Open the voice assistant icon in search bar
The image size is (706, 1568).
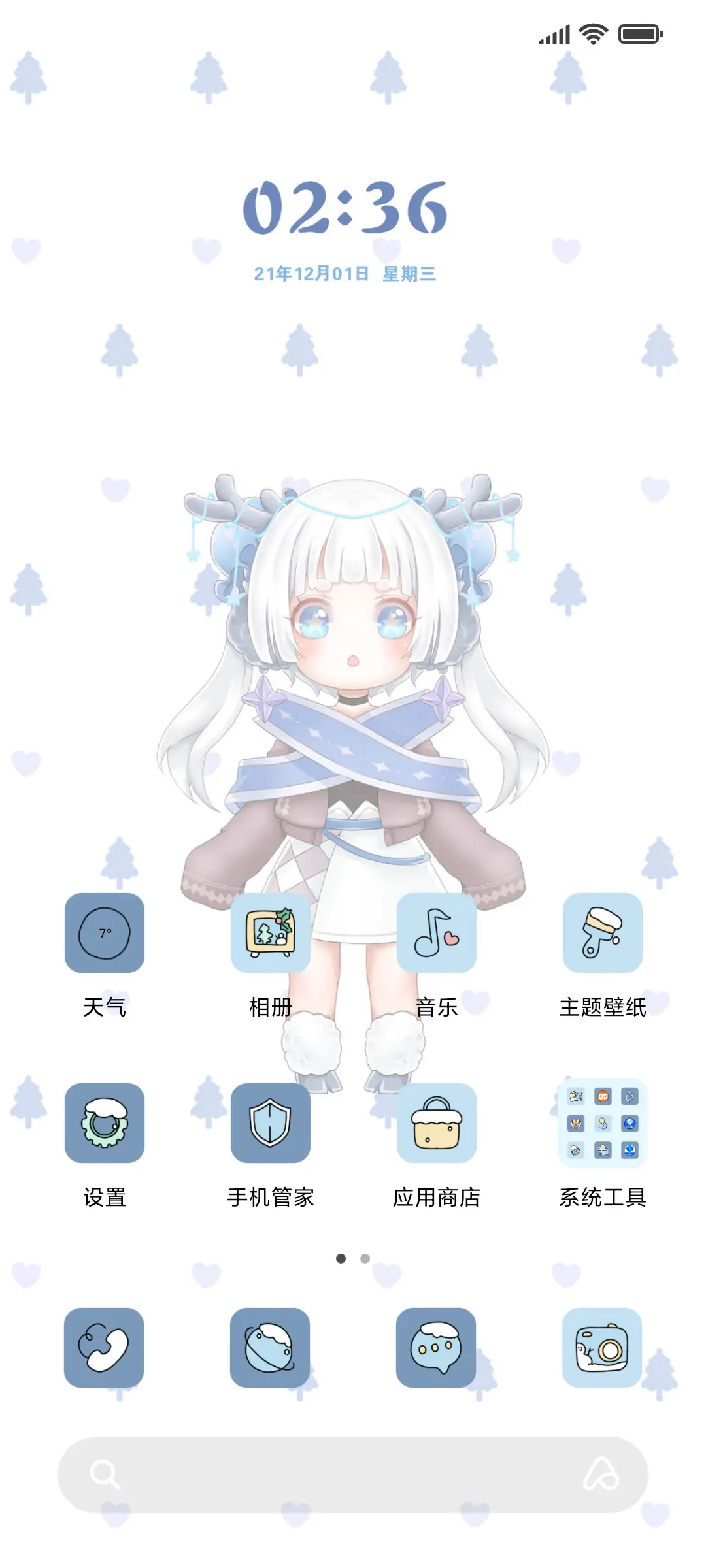coord(601,1475)
